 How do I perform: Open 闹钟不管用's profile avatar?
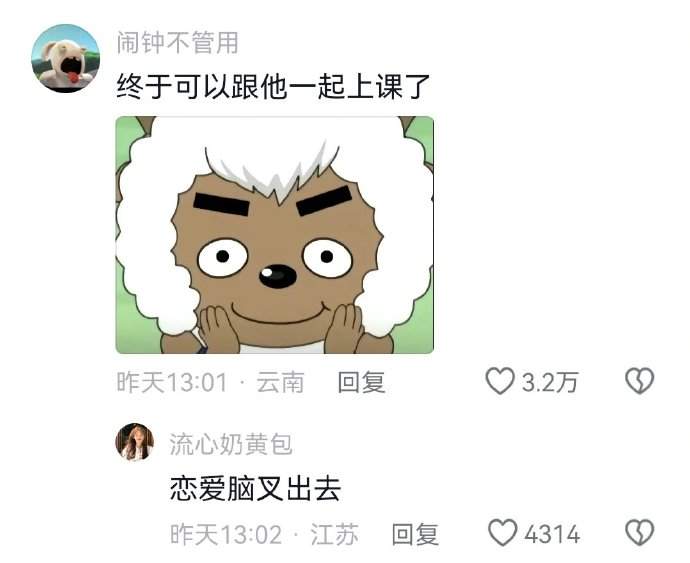pyautogui.click(x=66, y=58)
